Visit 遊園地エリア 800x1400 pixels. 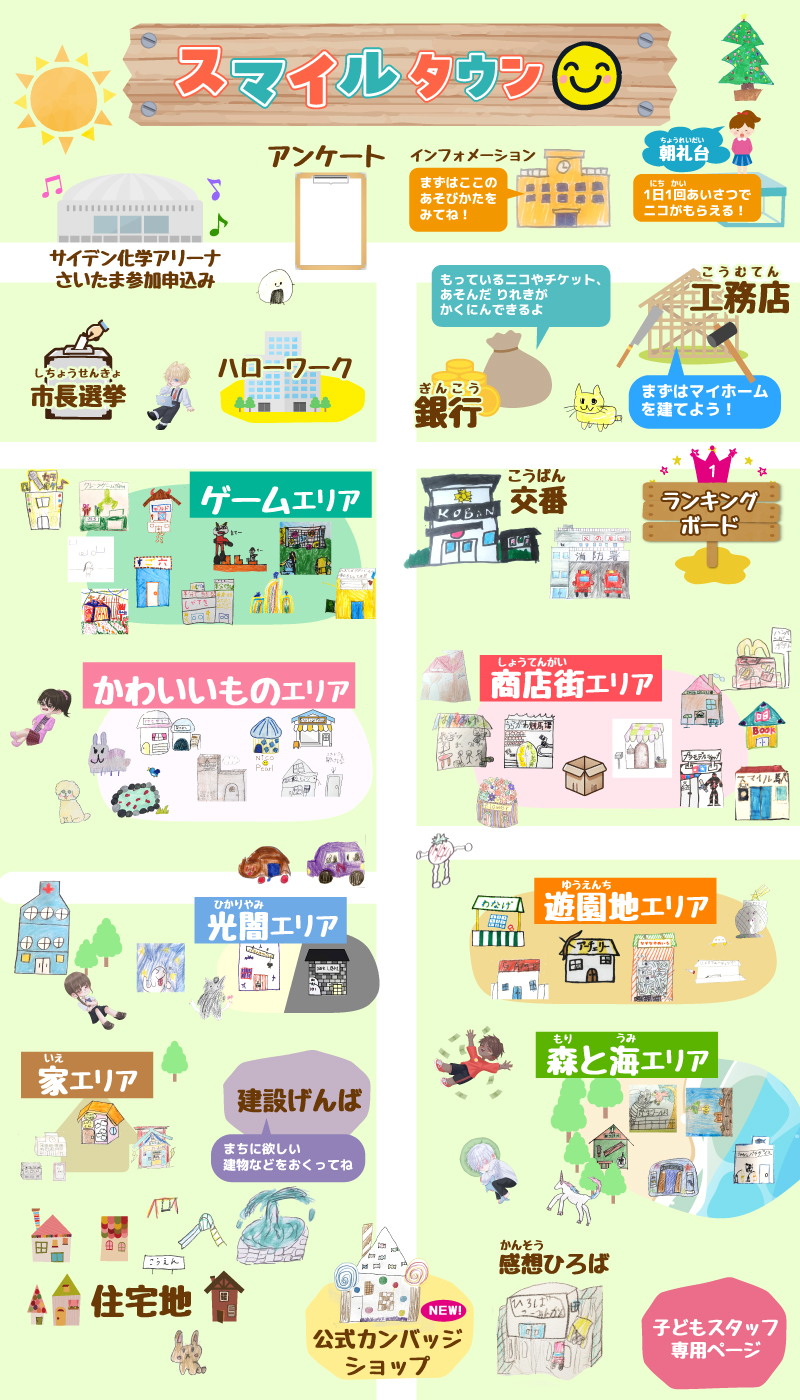pos(624,906)
